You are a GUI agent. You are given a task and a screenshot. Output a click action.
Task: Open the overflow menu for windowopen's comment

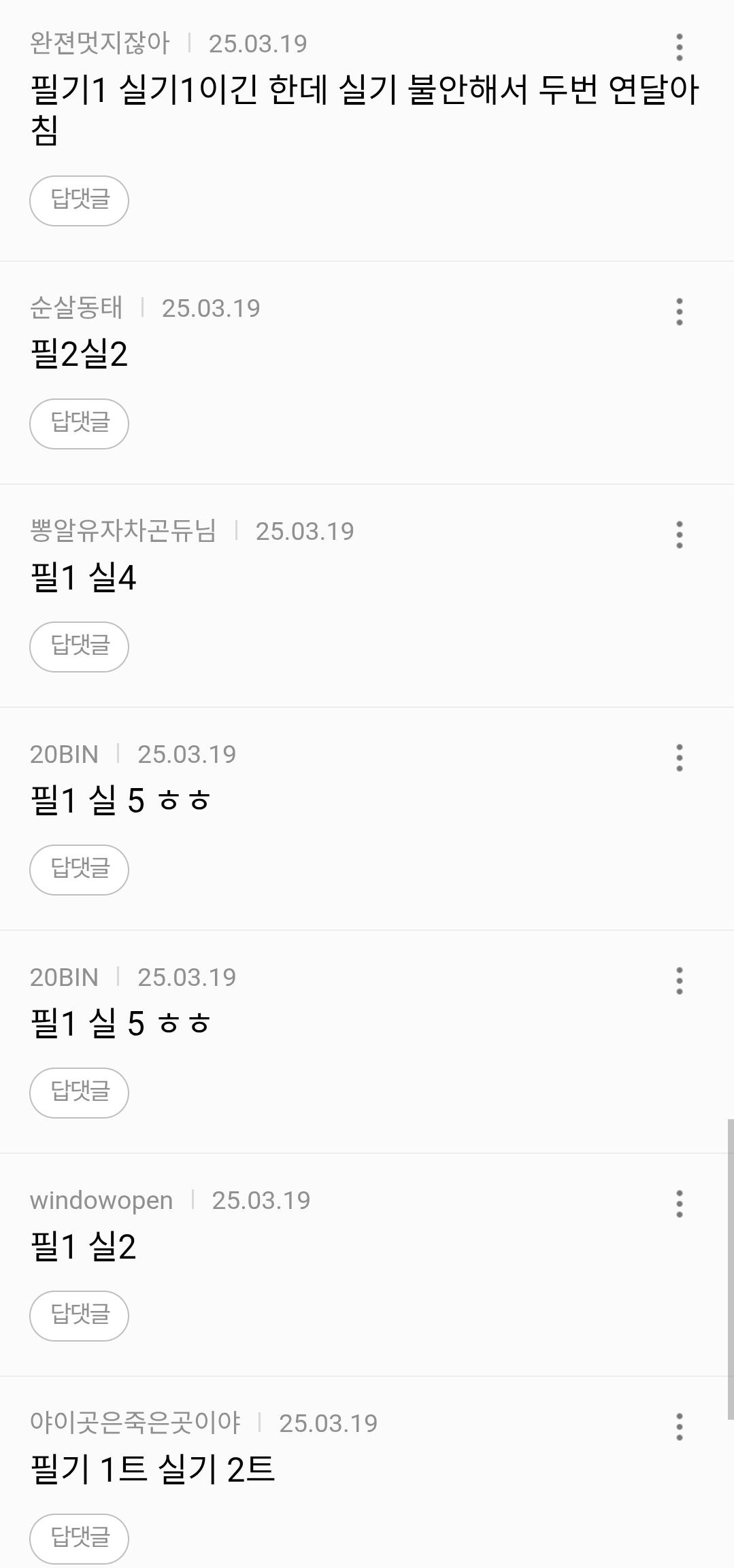coord(679,1204)
